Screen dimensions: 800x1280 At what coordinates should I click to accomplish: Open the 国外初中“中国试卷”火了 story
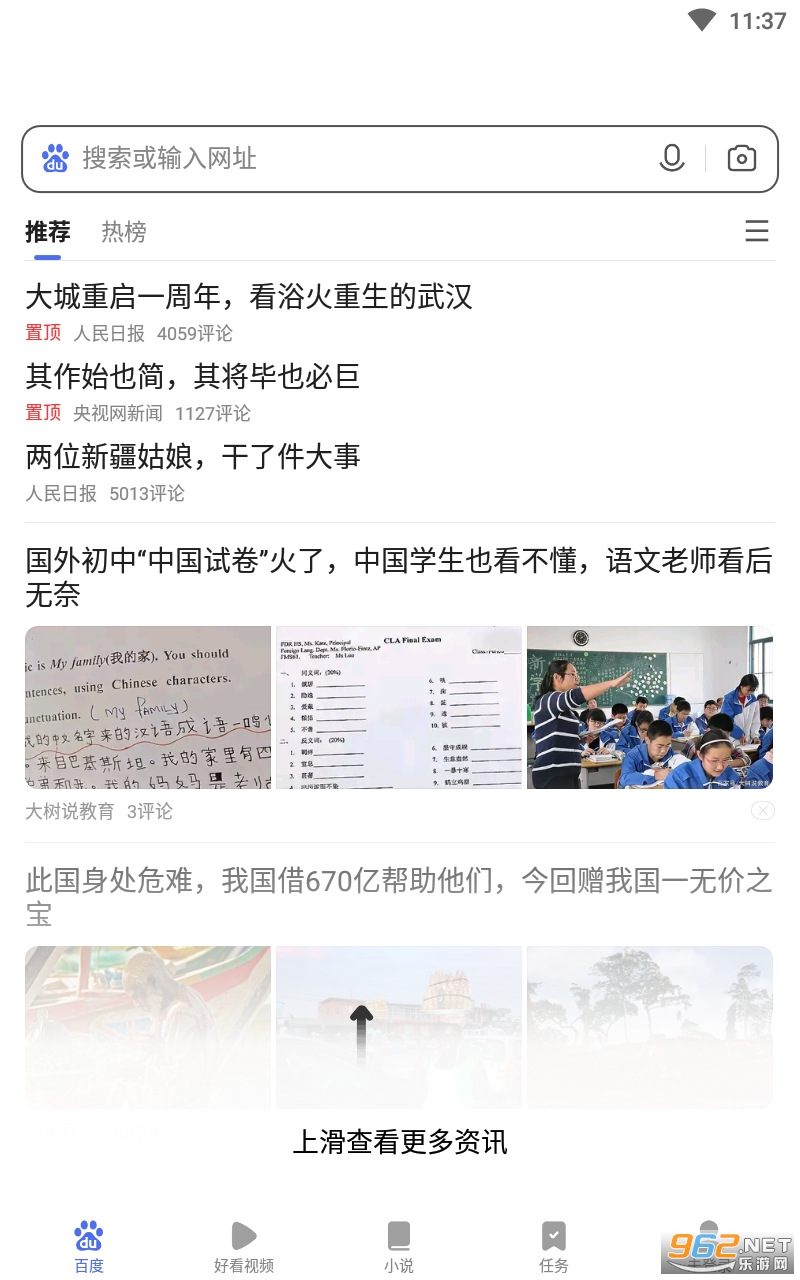(399, 578)
